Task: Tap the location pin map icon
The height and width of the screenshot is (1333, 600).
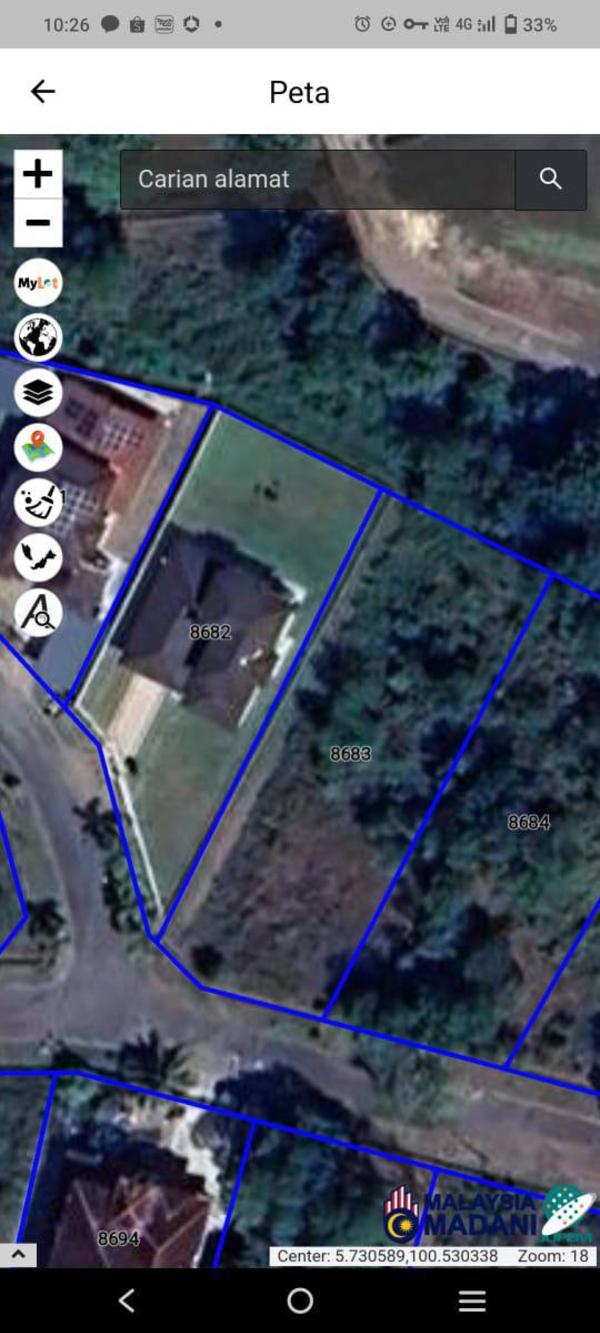Action: point(38,448)
